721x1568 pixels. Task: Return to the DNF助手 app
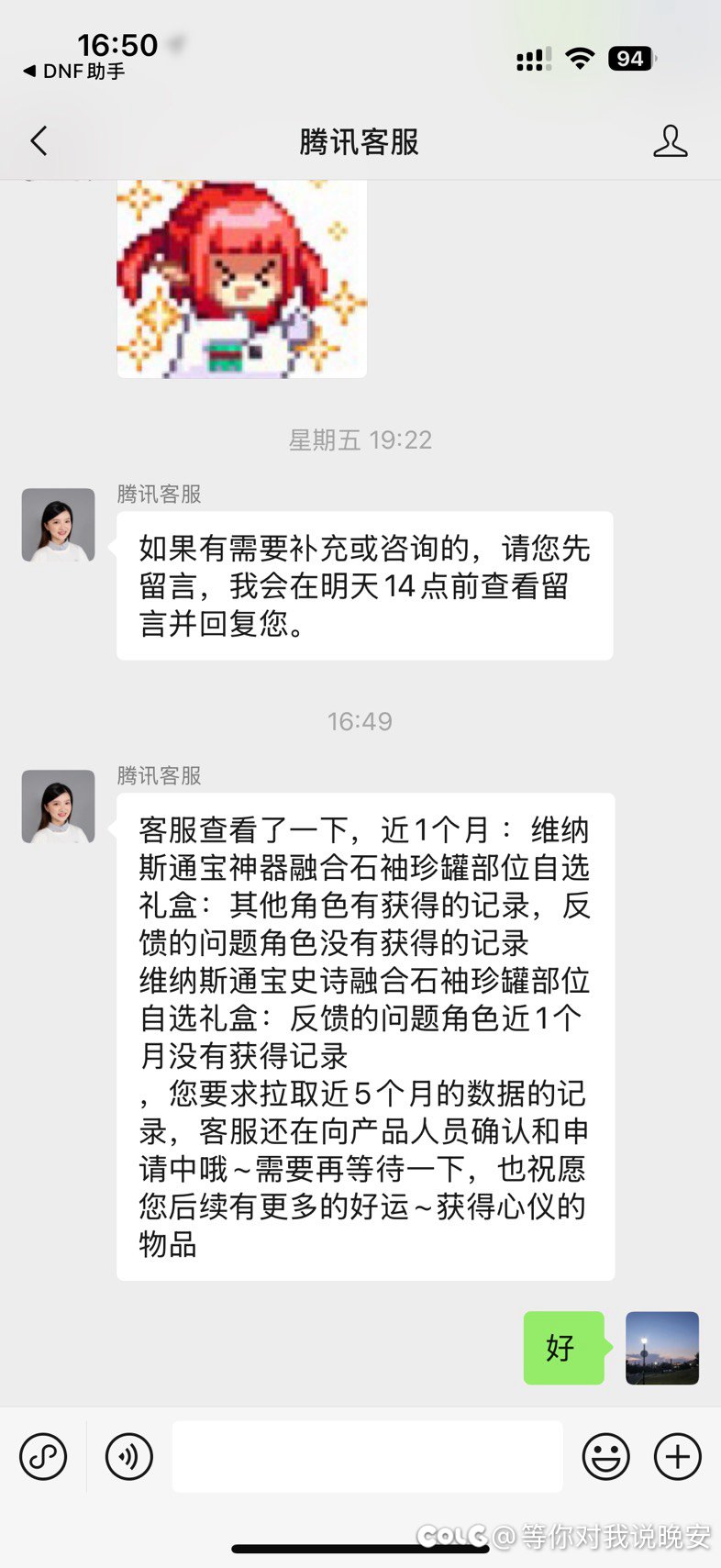tap(74, 72)
